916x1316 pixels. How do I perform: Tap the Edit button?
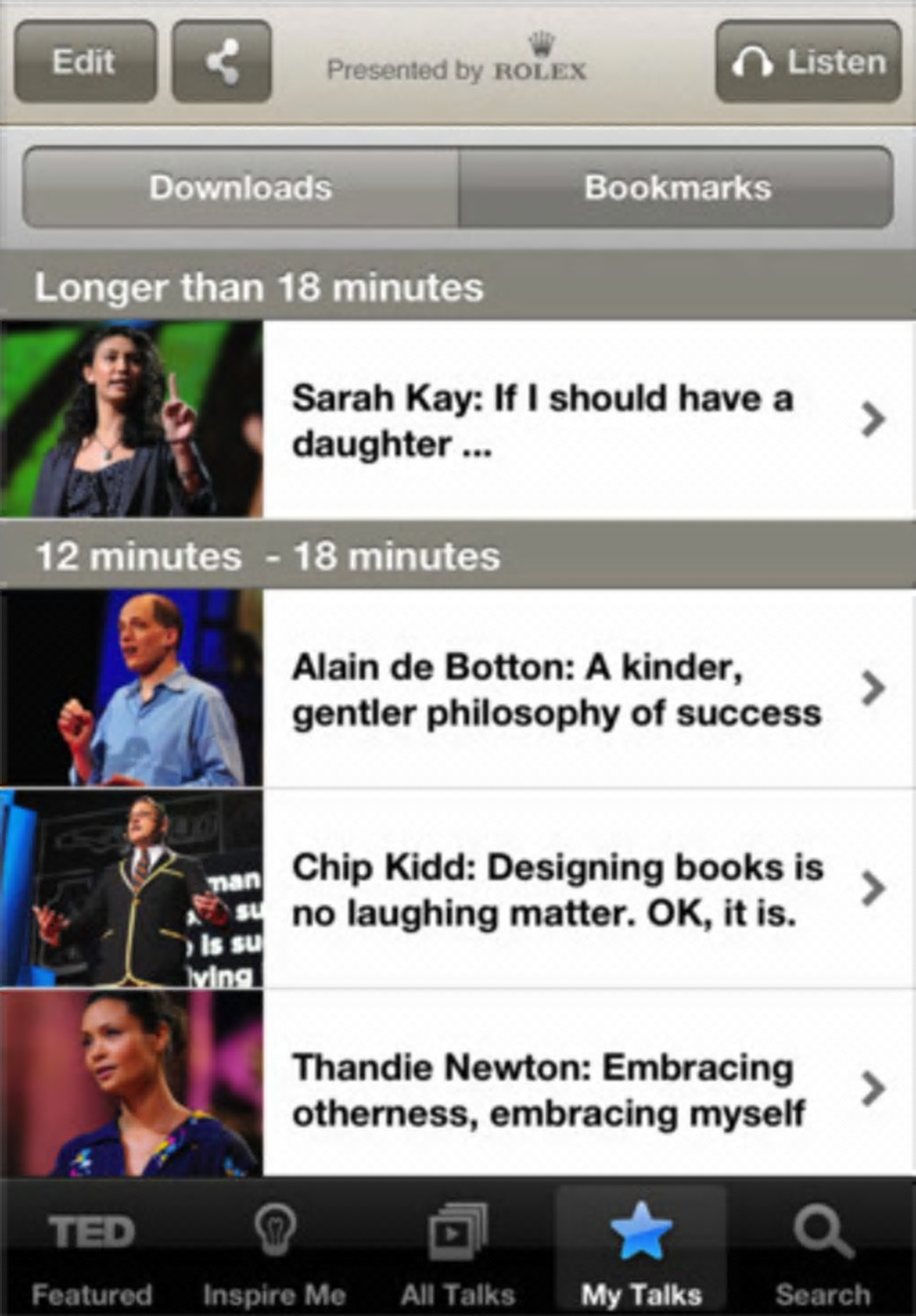point(85,62)
